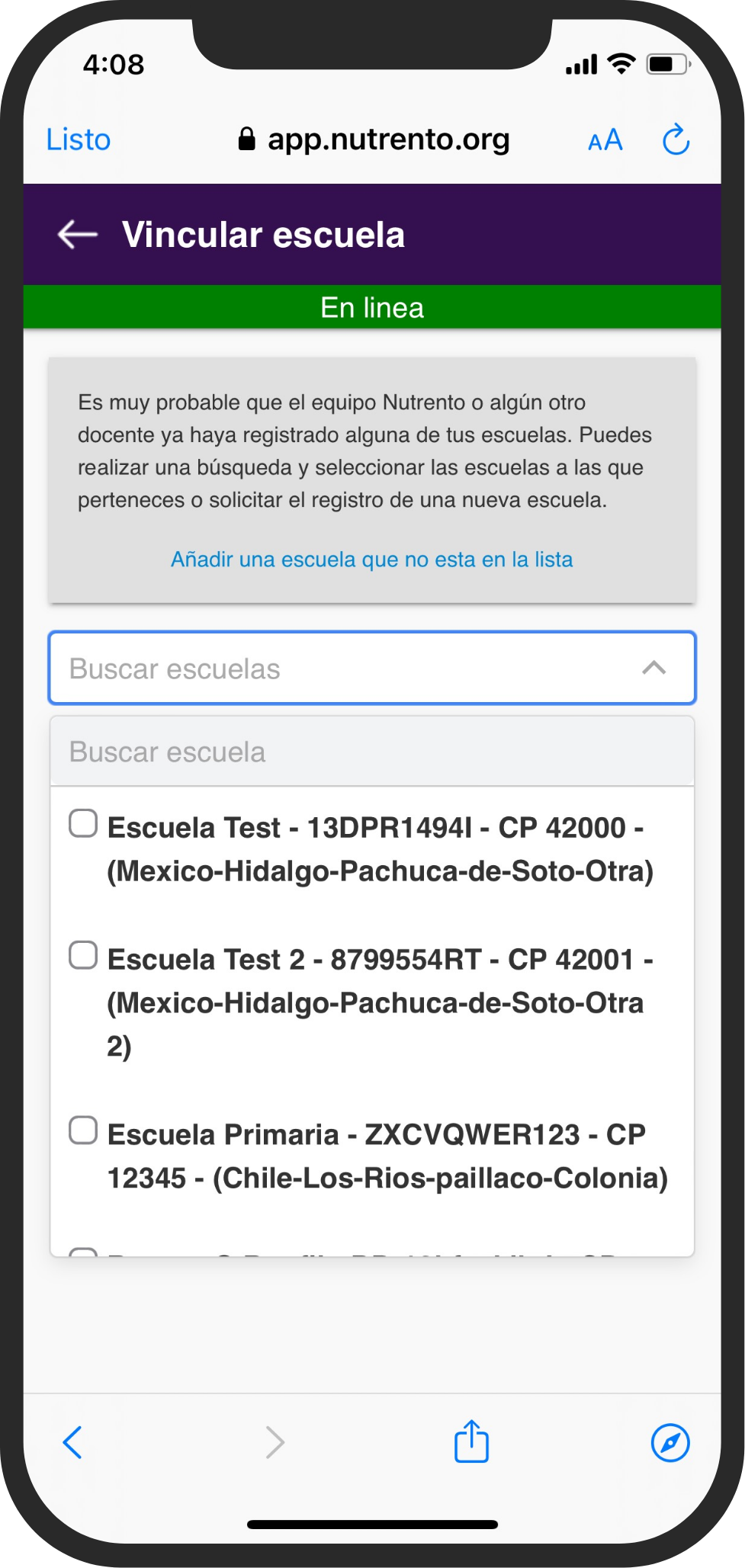Reload the page
The image size is (745, 1568).
[676, 139]
